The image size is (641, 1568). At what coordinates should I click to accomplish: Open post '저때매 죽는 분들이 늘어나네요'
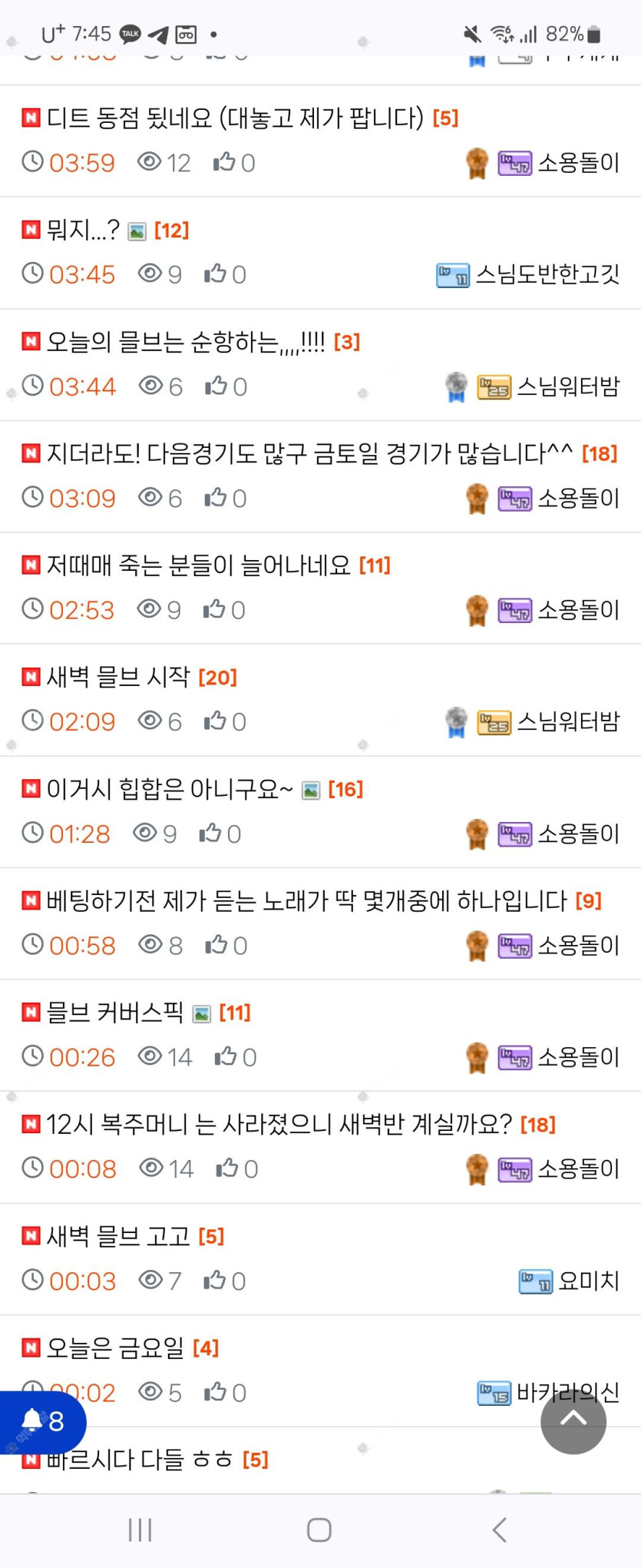pyautogui.click(x=198, y=565)
